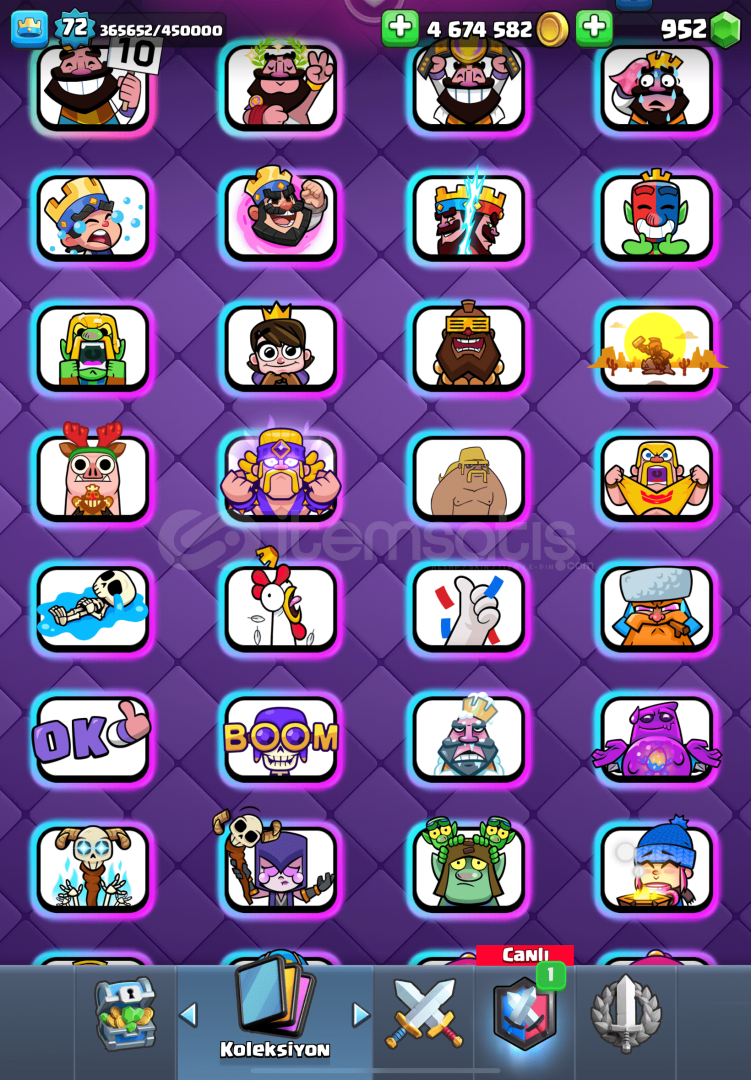This screenshot has width=751, height=1080.
Task: Choose the sunset desert statue emote
Action: click(657, 347)
